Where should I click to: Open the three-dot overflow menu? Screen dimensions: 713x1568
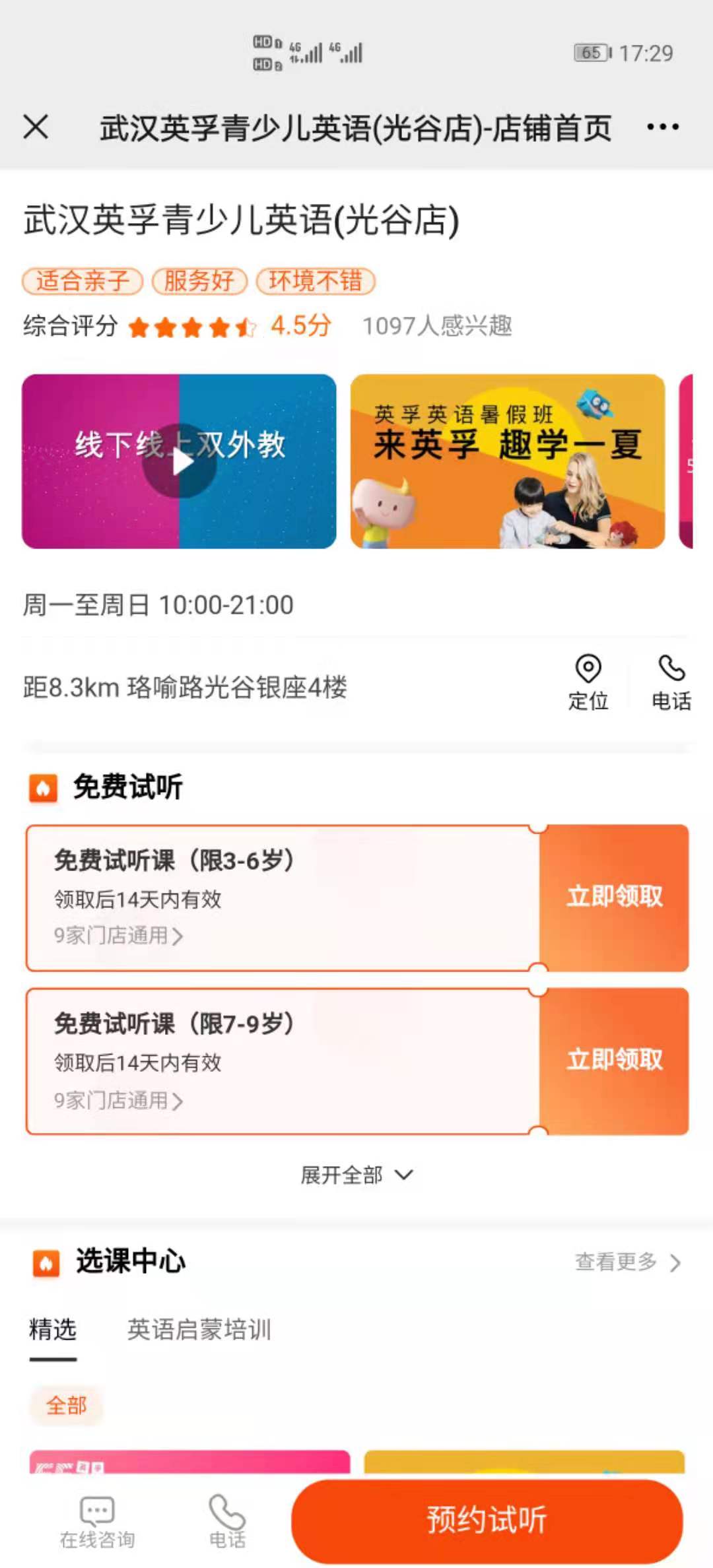[x=662, y=127]
